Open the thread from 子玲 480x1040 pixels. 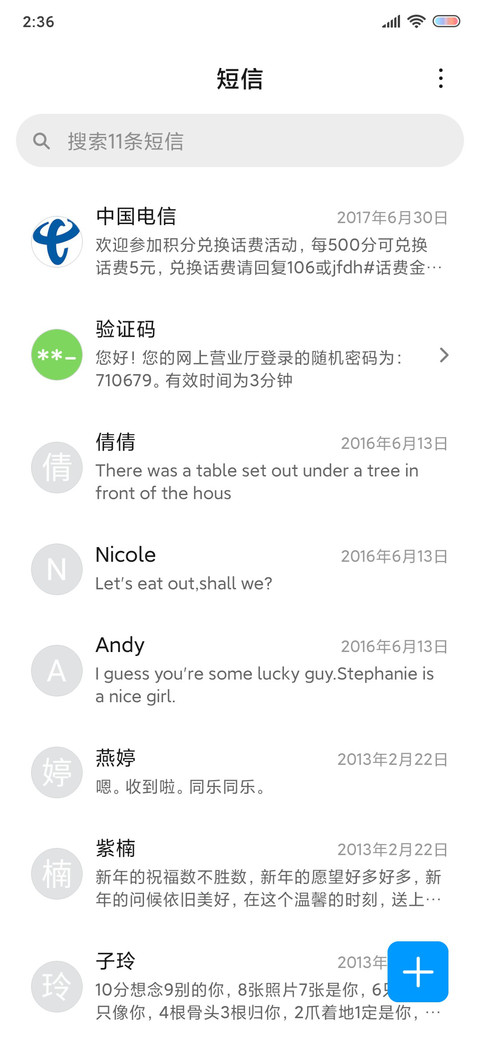(199, 986)
